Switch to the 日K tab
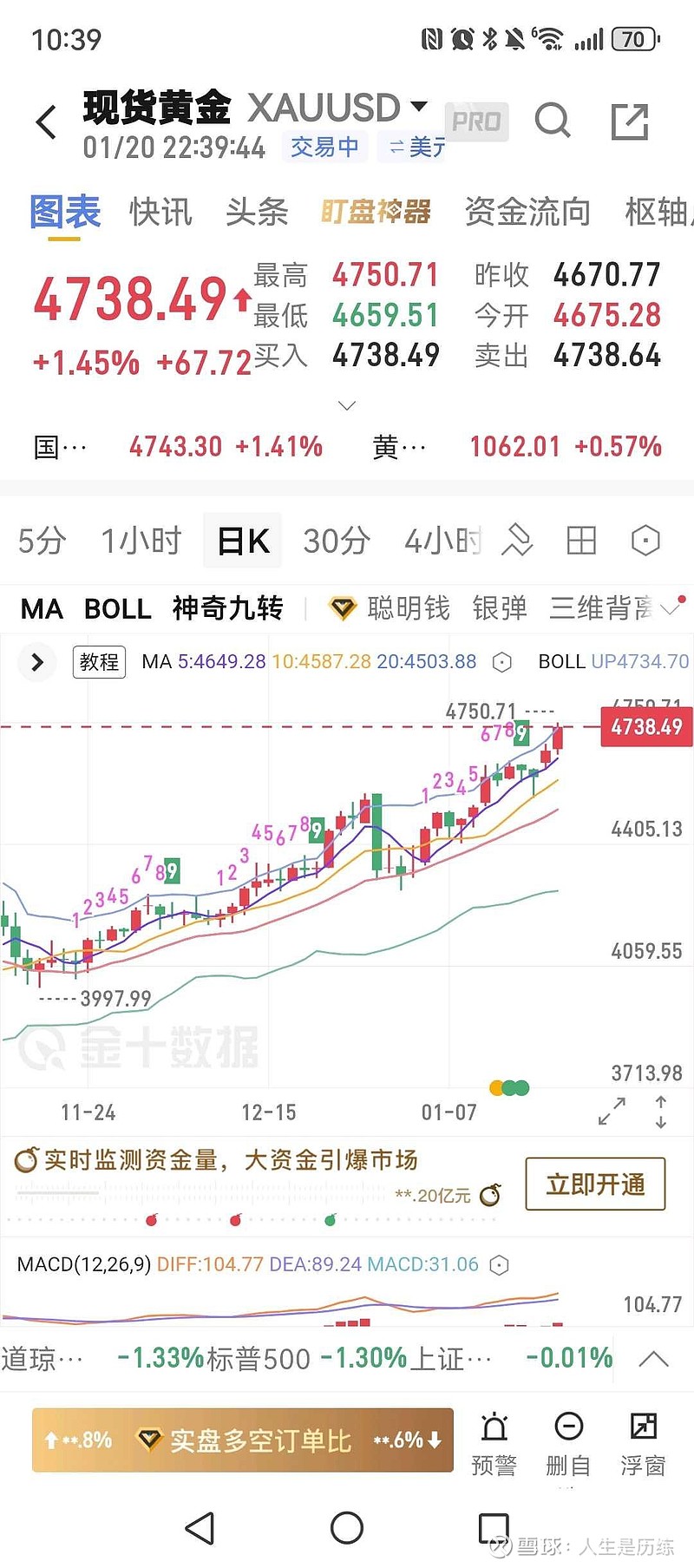694x1568 pixels. 242,540
